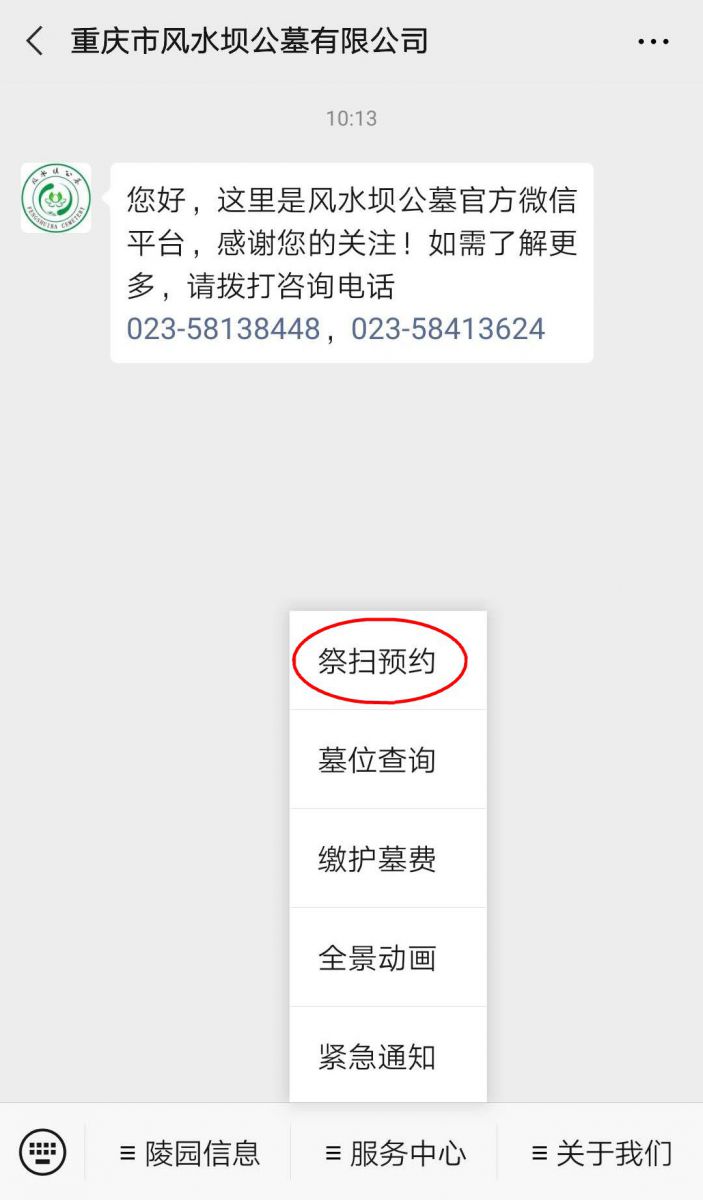
Task: Open the three-dot overflow menu
Action: tap(653, 42)
